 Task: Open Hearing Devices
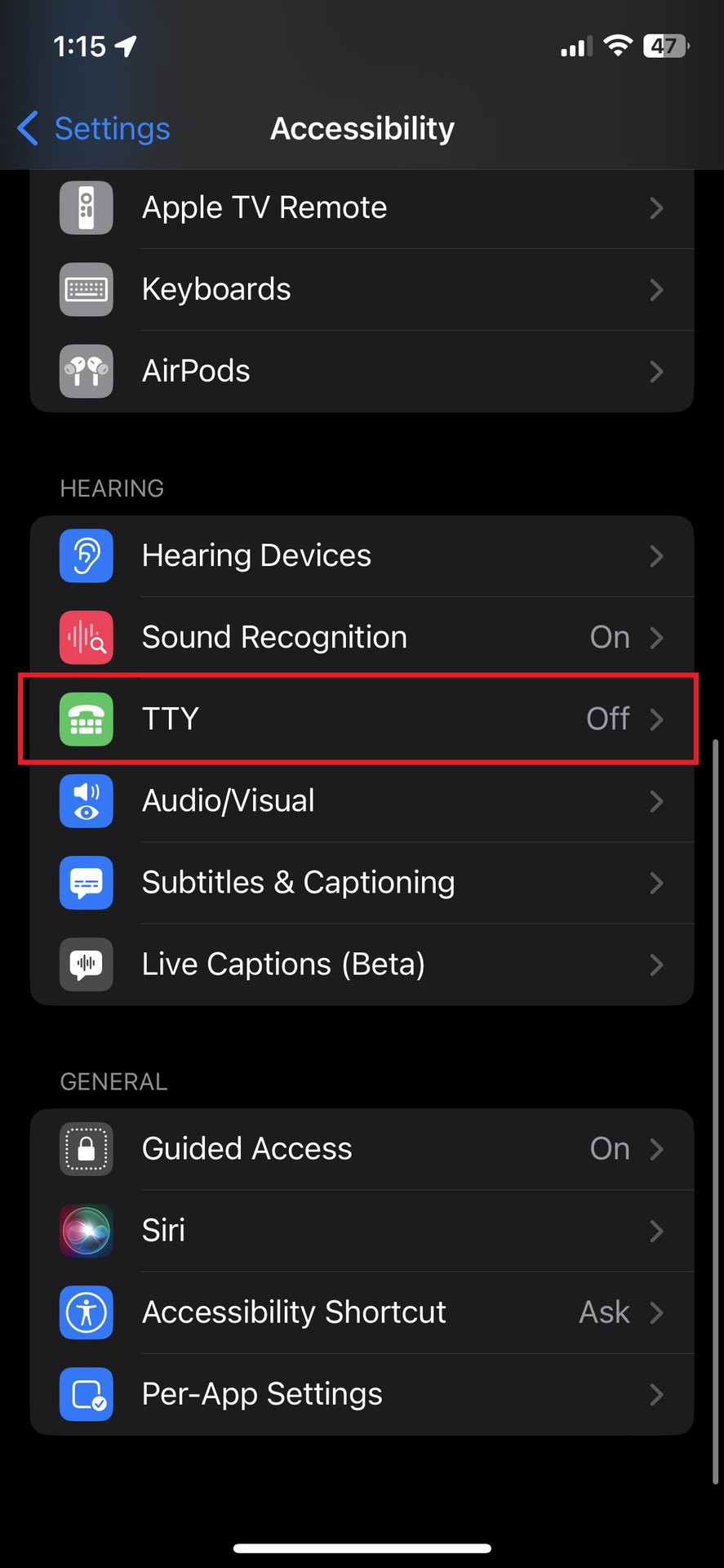pyautogui.click(x=362, y=556)
